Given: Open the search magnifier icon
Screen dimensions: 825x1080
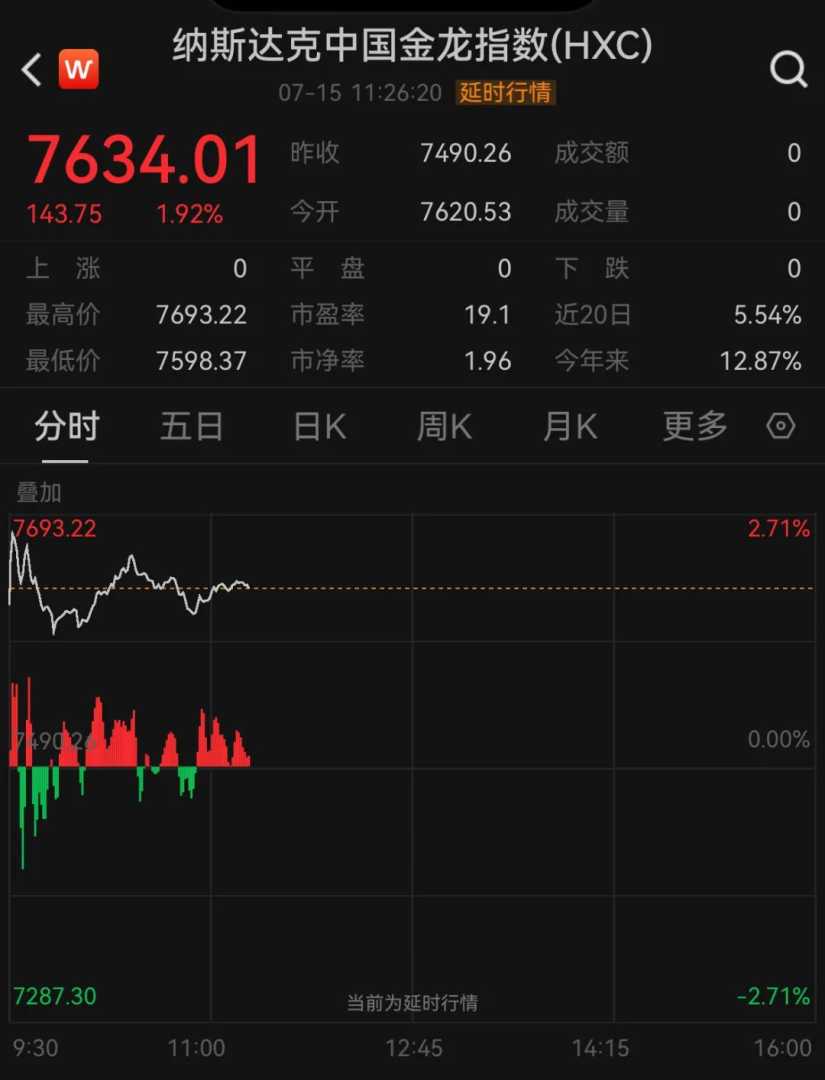Looking at the screenshot, I should click(788, 69).
